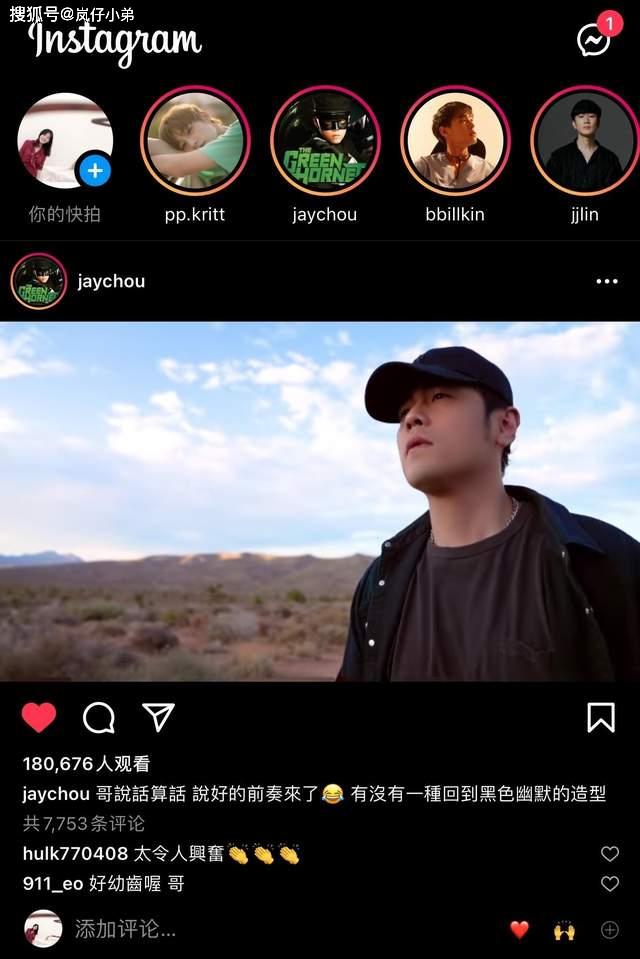Tap jaychou's video post
The image size is (640, 959).
320,502
